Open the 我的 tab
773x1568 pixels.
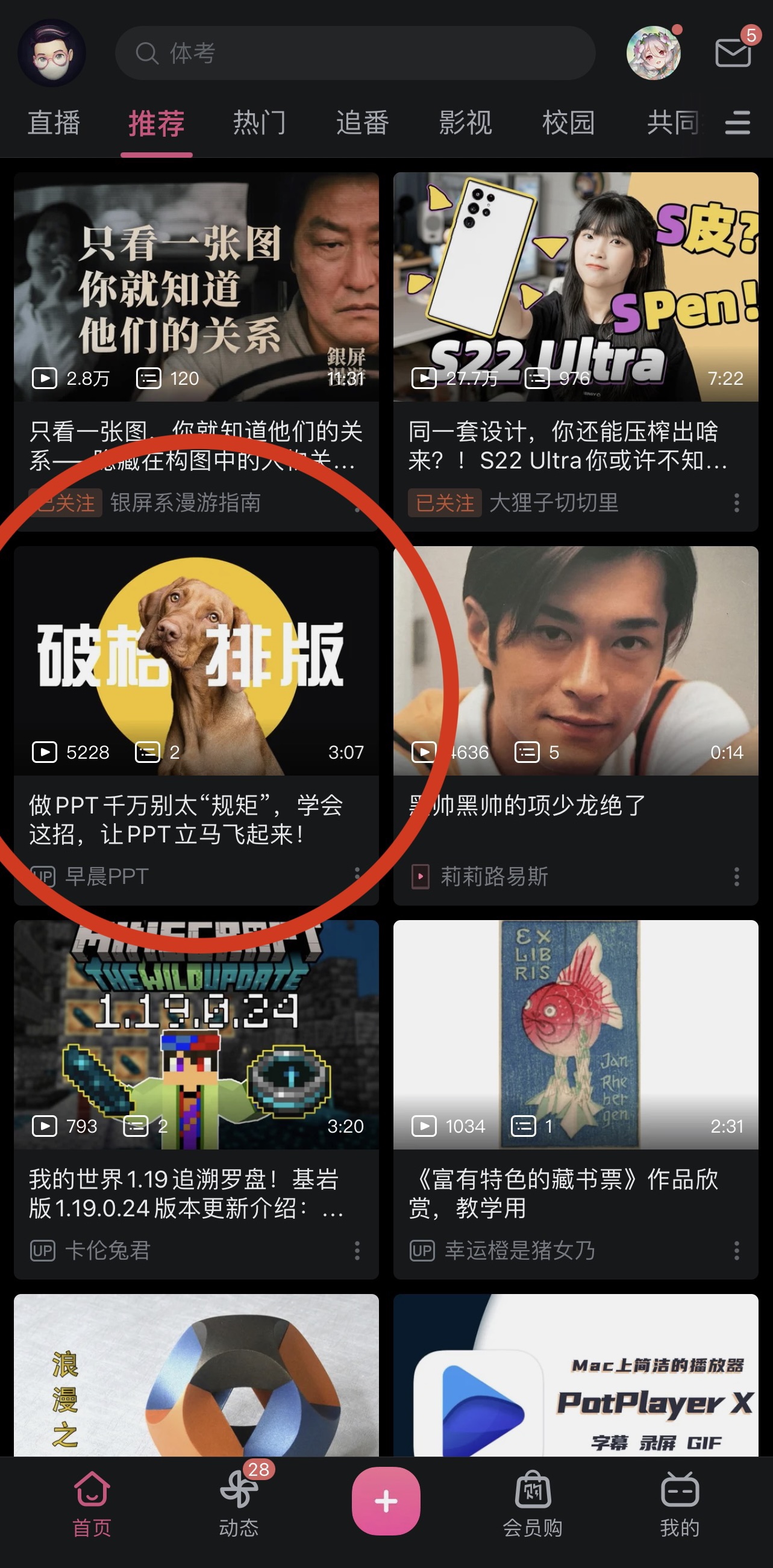click(x=679, y=1502)
